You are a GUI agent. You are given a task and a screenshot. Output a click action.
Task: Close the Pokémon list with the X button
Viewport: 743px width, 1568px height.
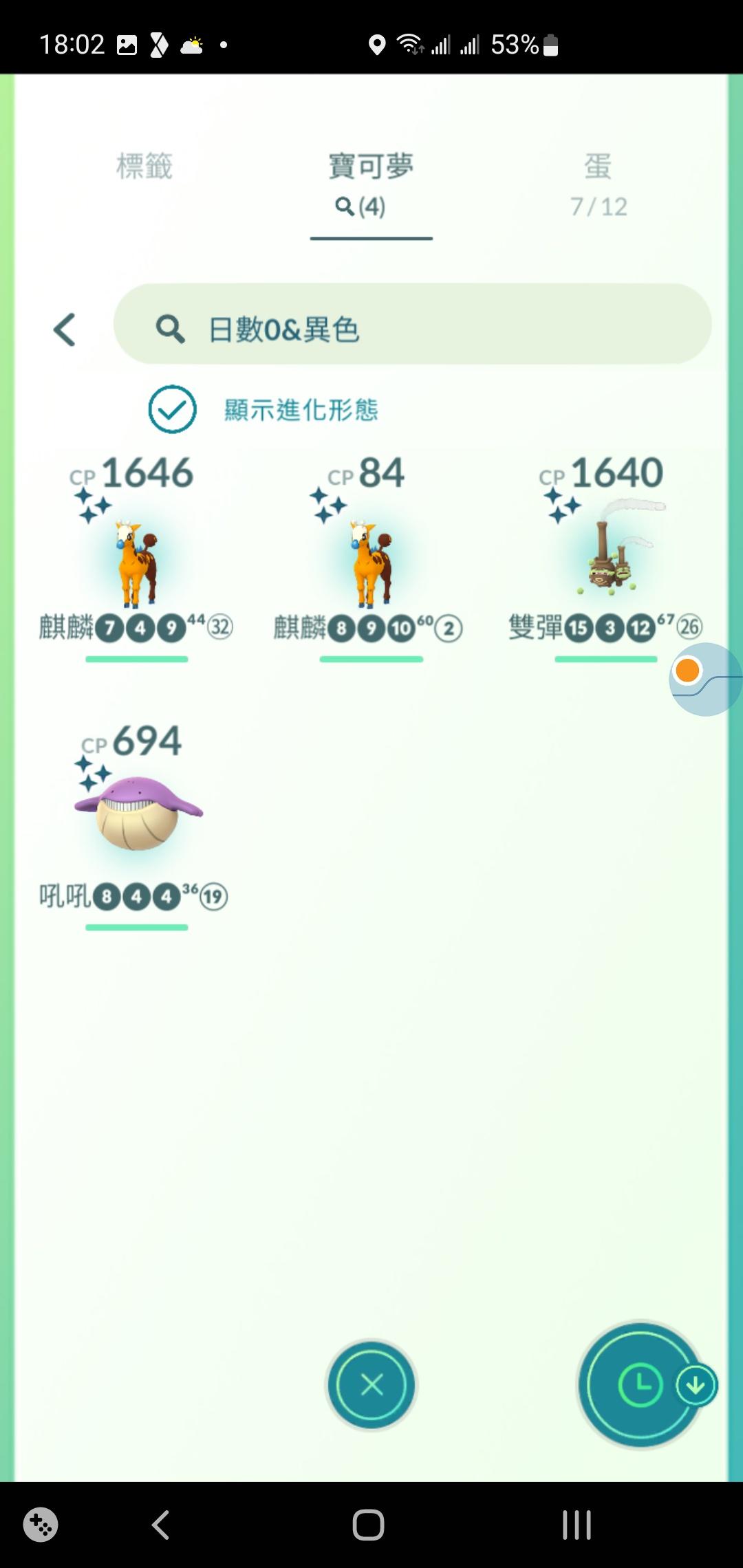[371, 1384]
